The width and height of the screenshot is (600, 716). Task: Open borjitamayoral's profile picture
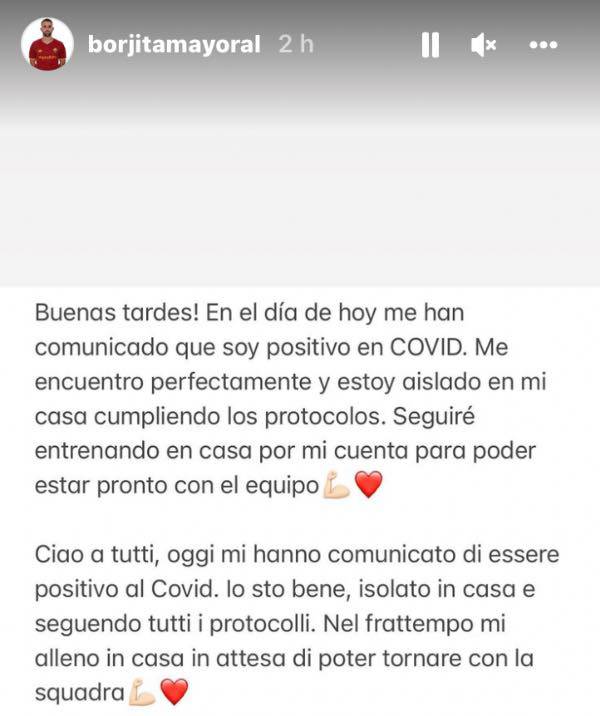(47, 45)
